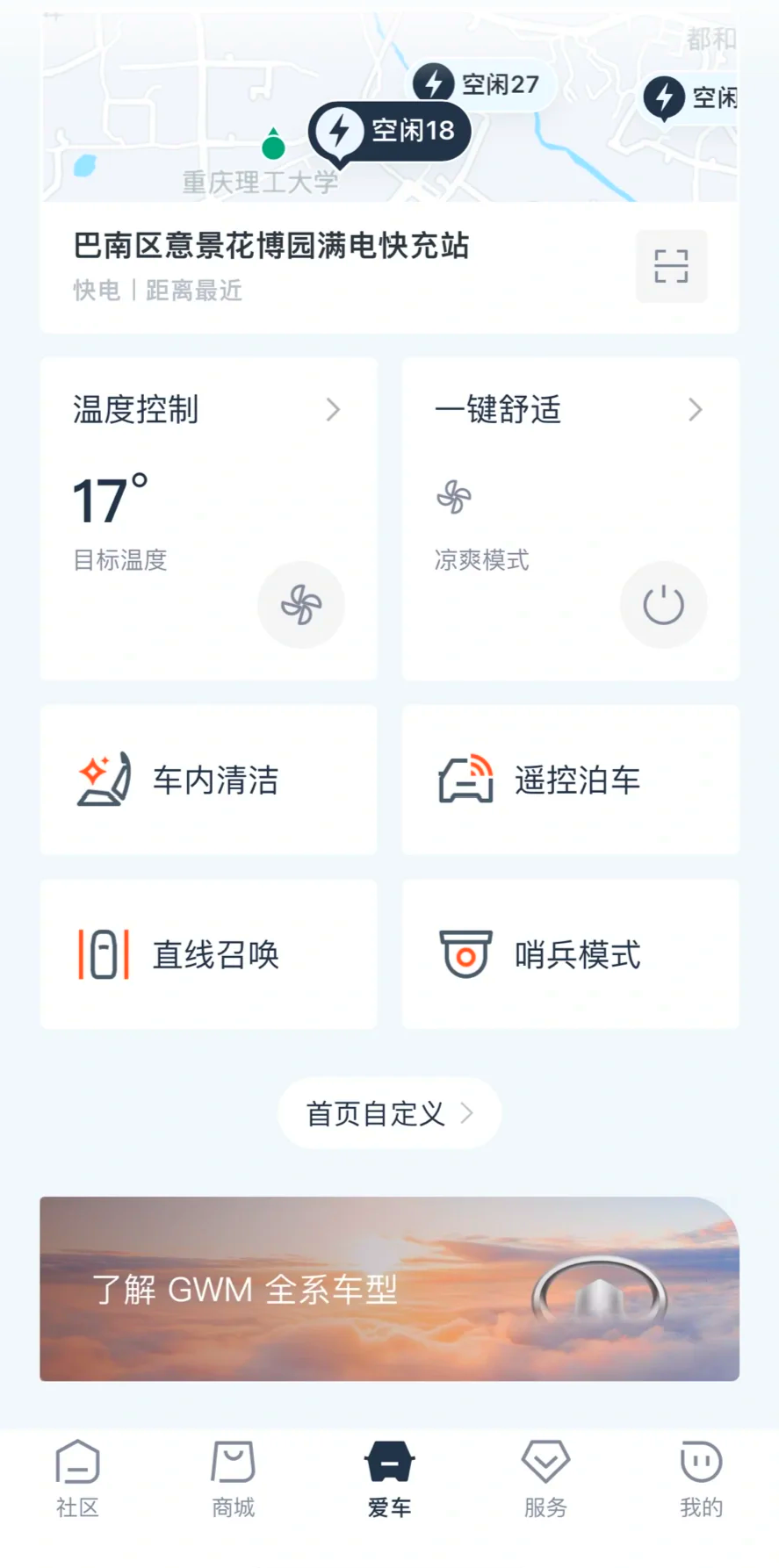Open 直线召唤
The image size is (779, 1568).
pyautogui.click(x=209, y=954)
